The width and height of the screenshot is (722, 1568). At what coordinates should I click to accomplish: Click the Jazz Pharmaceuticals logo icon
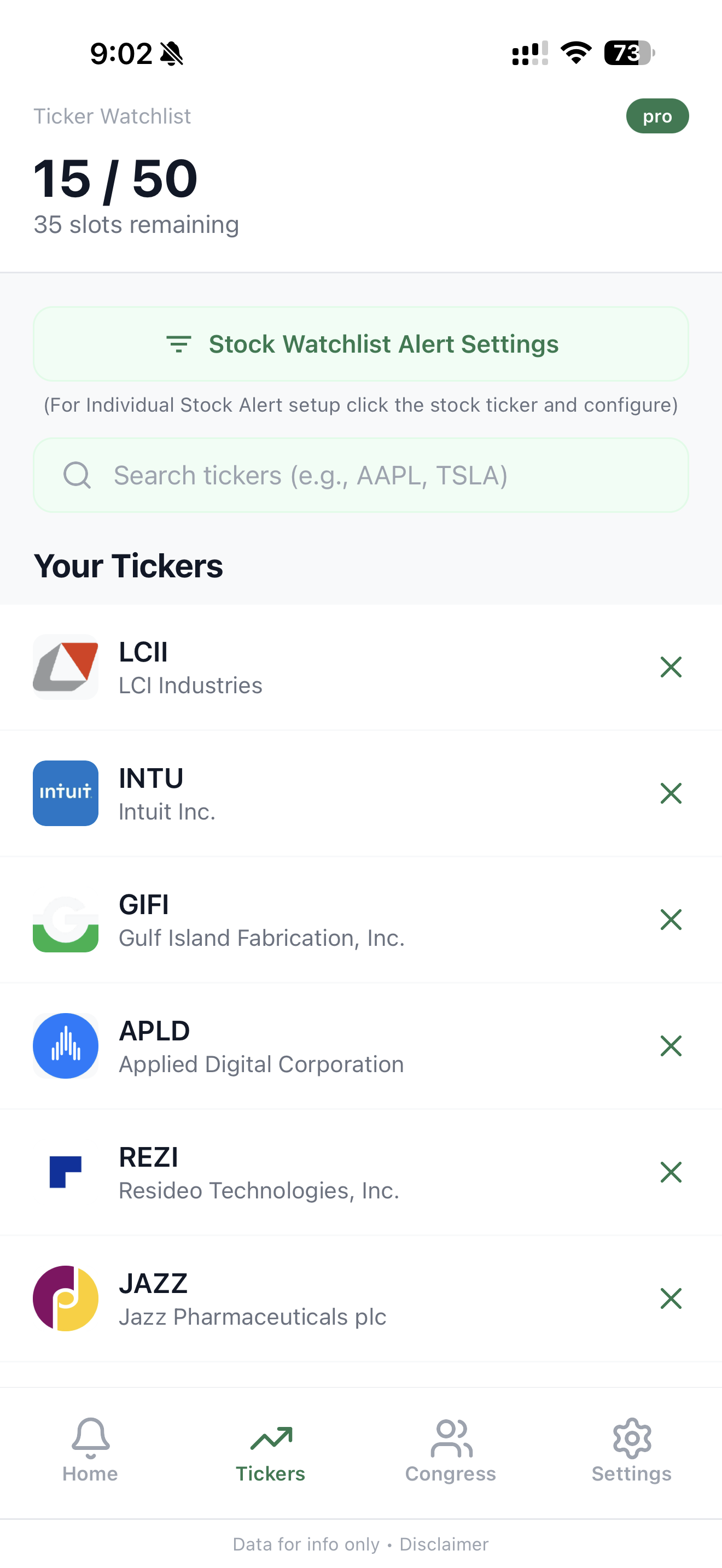pos(65,1298)
